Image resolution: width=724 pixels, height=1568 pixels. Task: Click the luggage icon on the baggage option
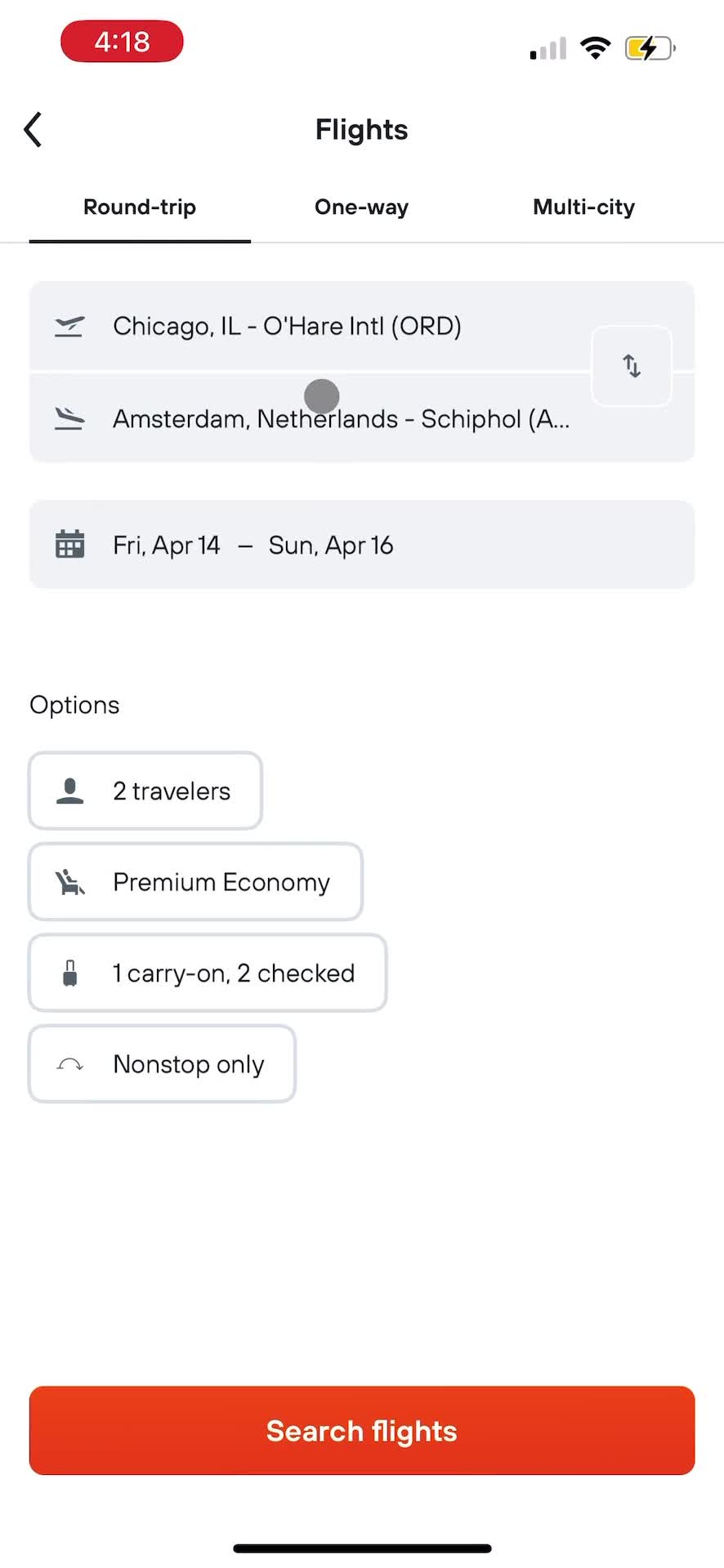pos(70,973)
